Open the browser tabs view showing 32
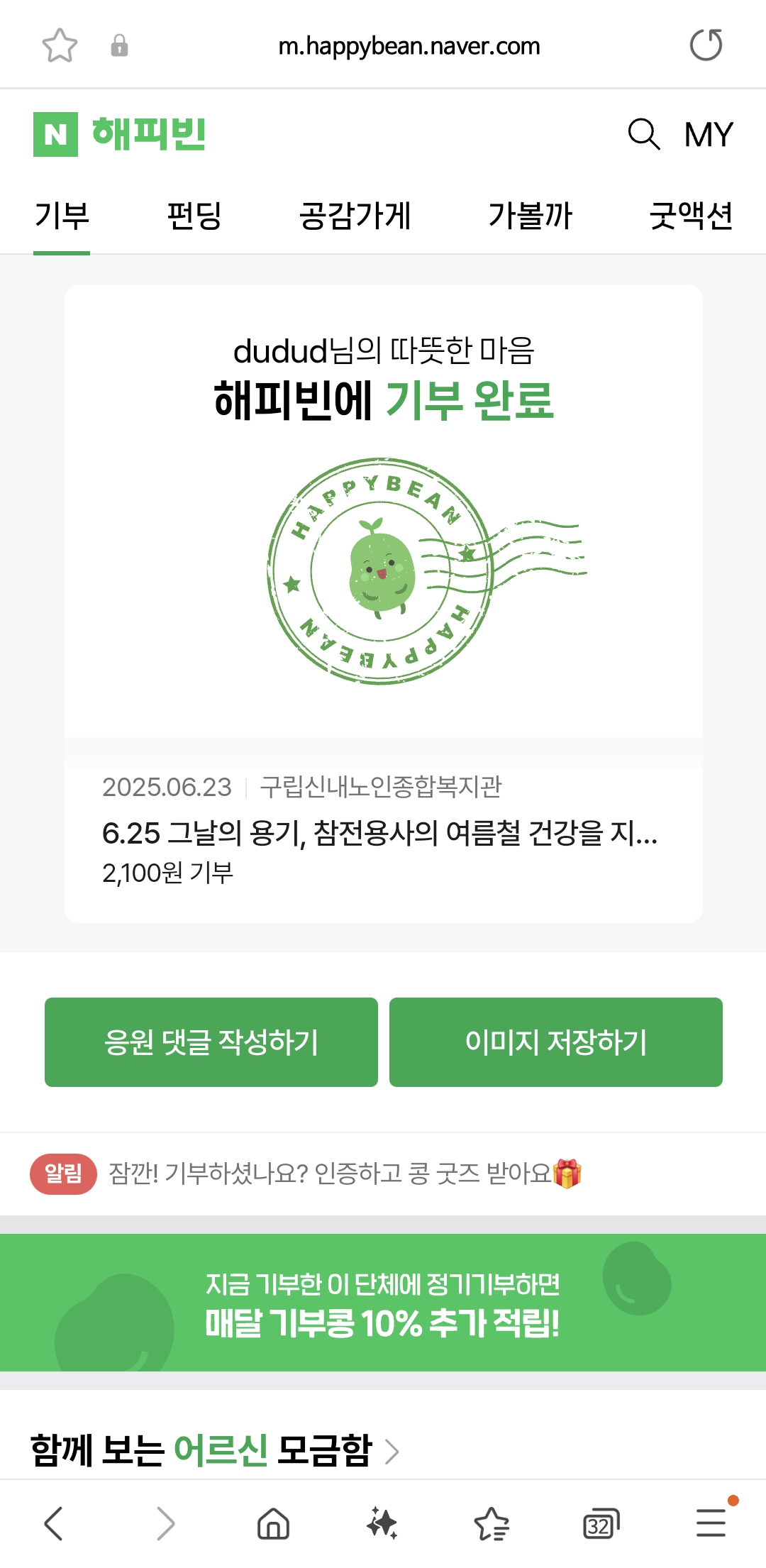Image resolution: width=766 pixels, height=1568 pixels. tap(600, 1523)
